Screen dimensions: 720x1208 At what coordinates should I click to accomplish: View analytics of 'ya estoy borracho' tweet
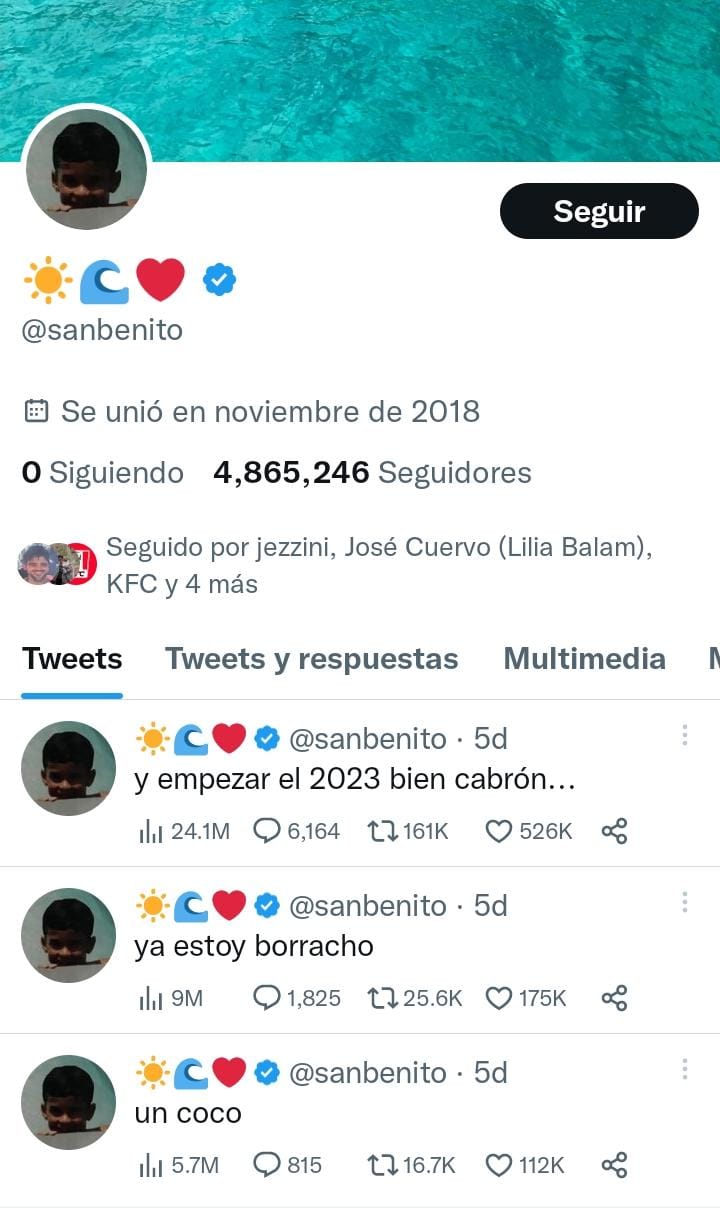coord(151,998)
